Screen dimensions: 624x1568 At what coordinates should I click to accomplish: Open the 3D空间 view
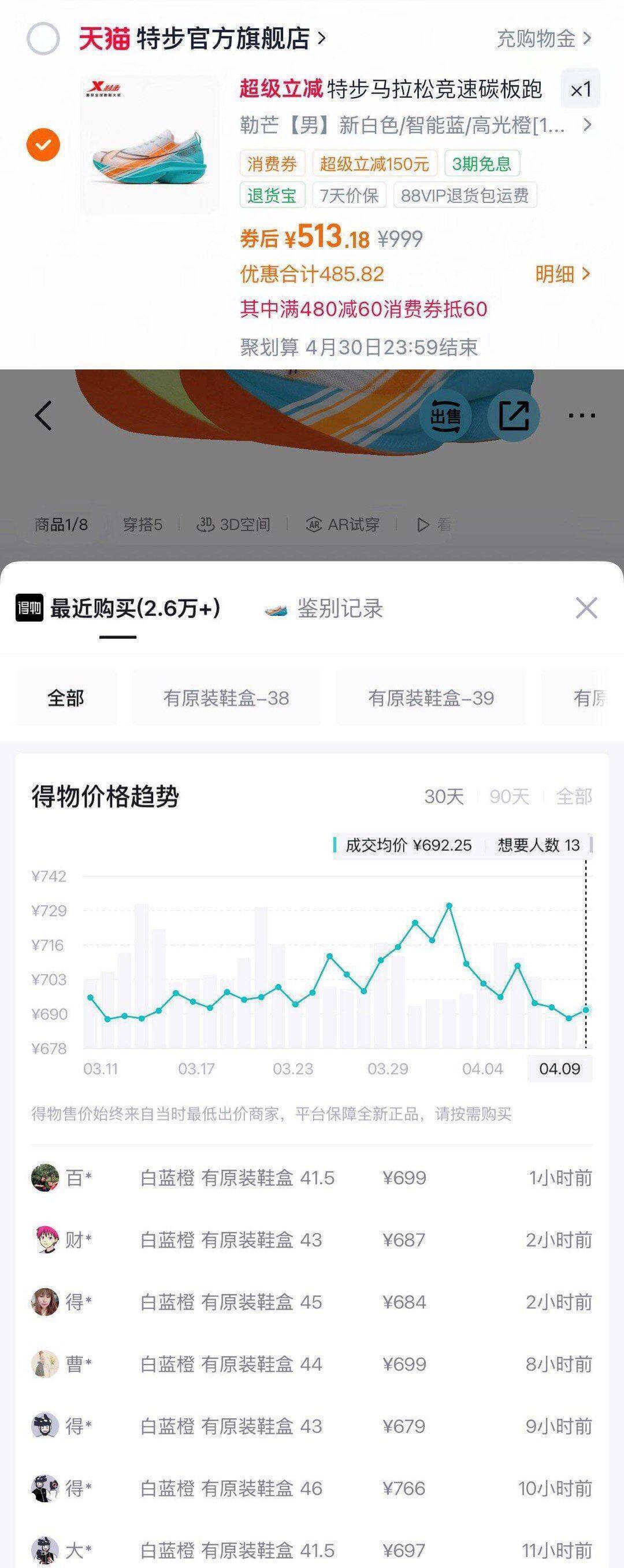pyautogui.click(x=233, y=525)
